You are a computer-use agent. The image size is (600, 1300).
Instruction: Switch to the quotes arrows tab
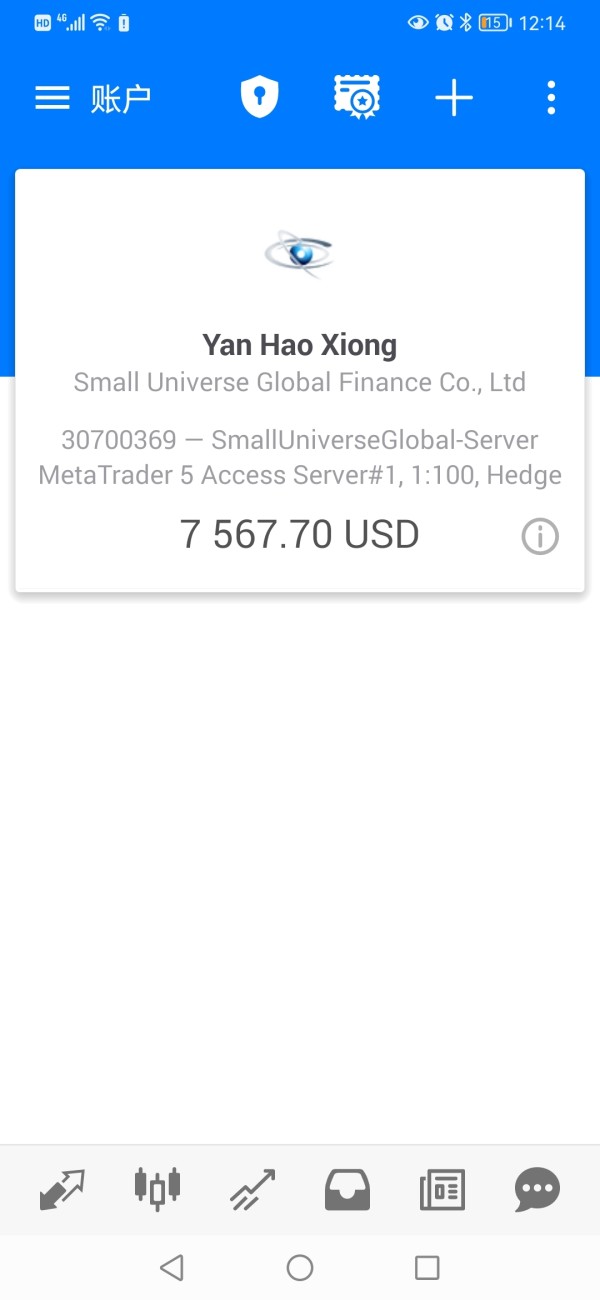pyautogui.click(x=62, y=1189)
